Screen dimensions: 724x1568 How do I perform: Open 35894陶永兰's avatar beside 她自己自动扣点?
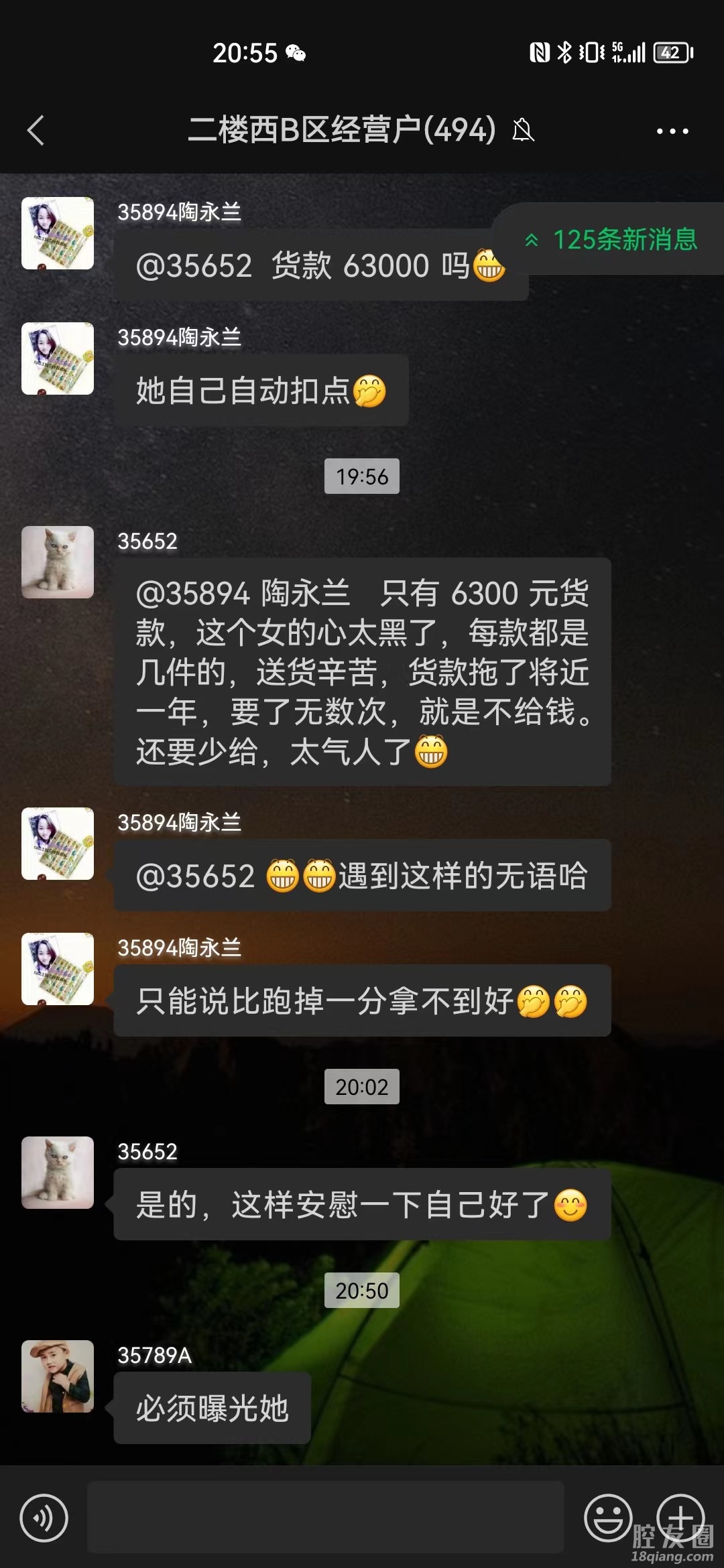(58, 358)
